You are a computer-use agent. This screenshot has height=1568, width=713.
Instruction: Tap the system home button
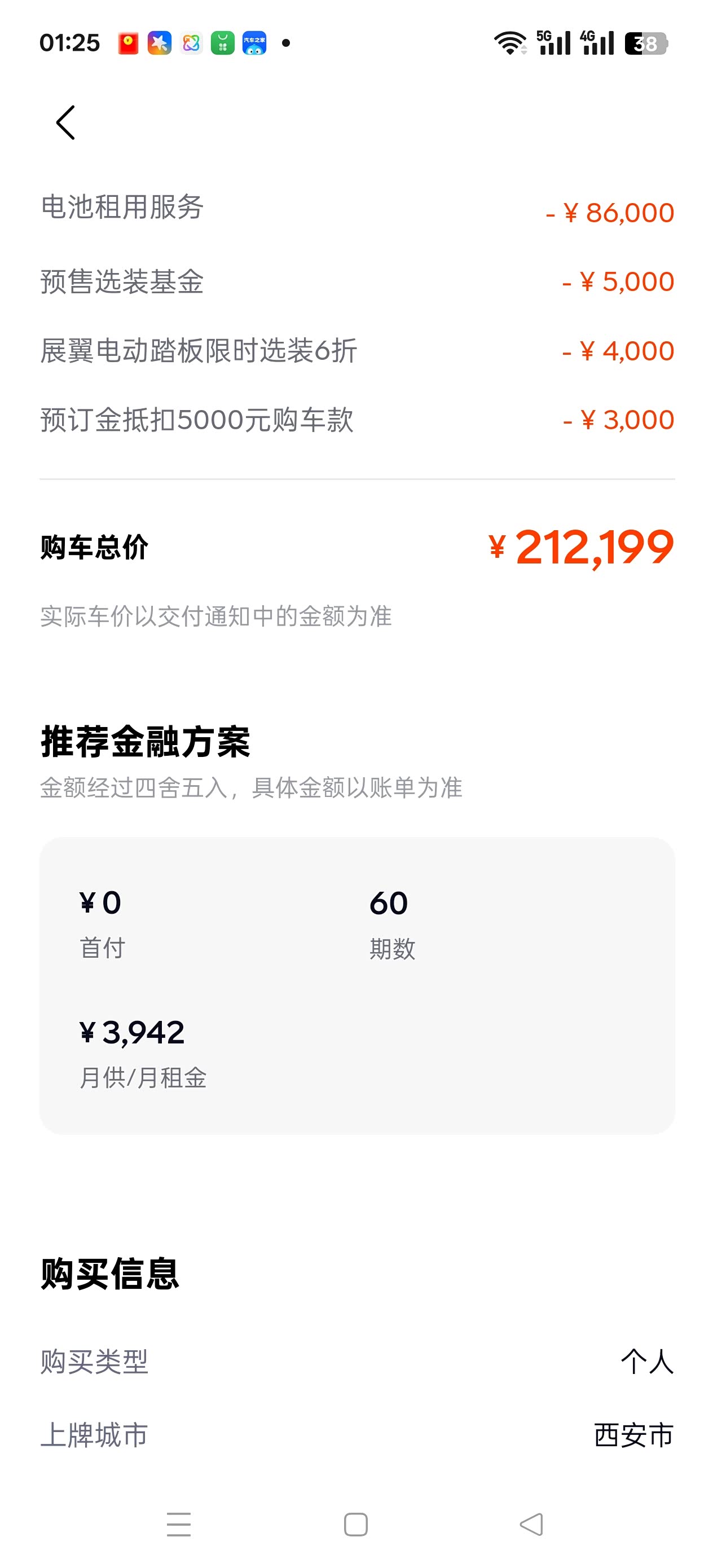tap(355, 1524)
